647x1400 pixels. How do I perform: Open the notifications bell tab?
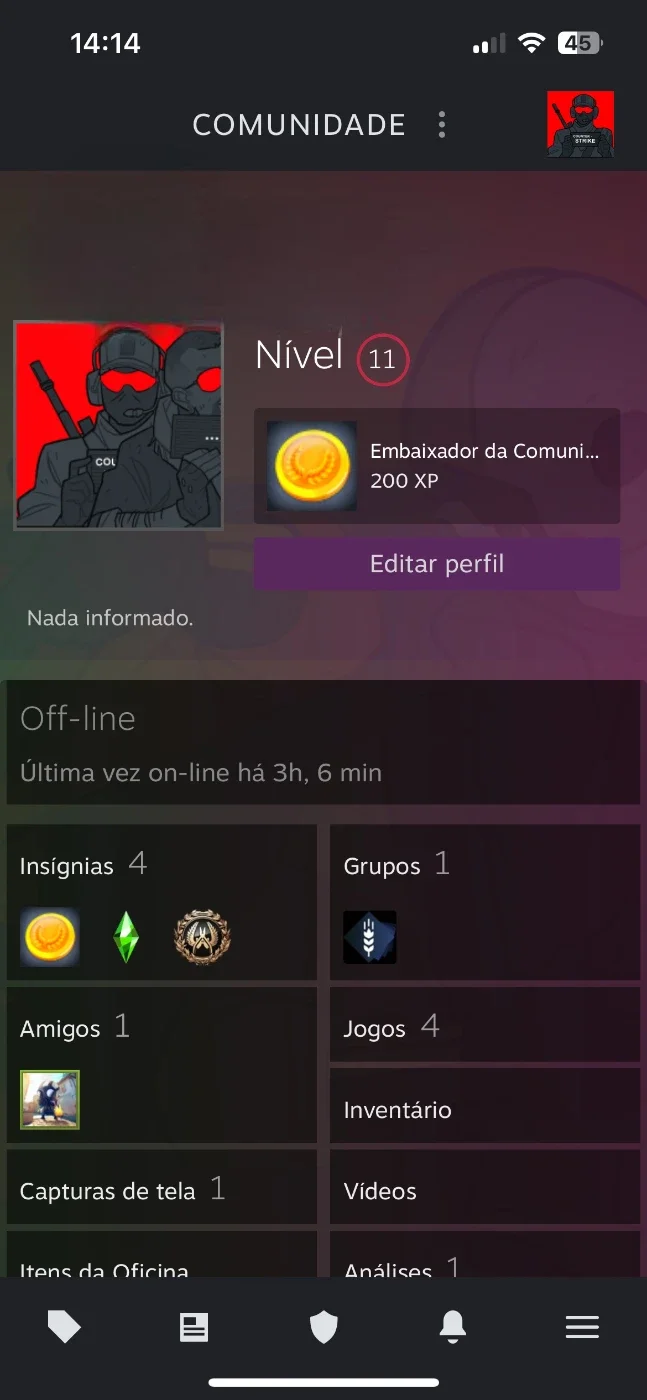(x=453, y=1327)
